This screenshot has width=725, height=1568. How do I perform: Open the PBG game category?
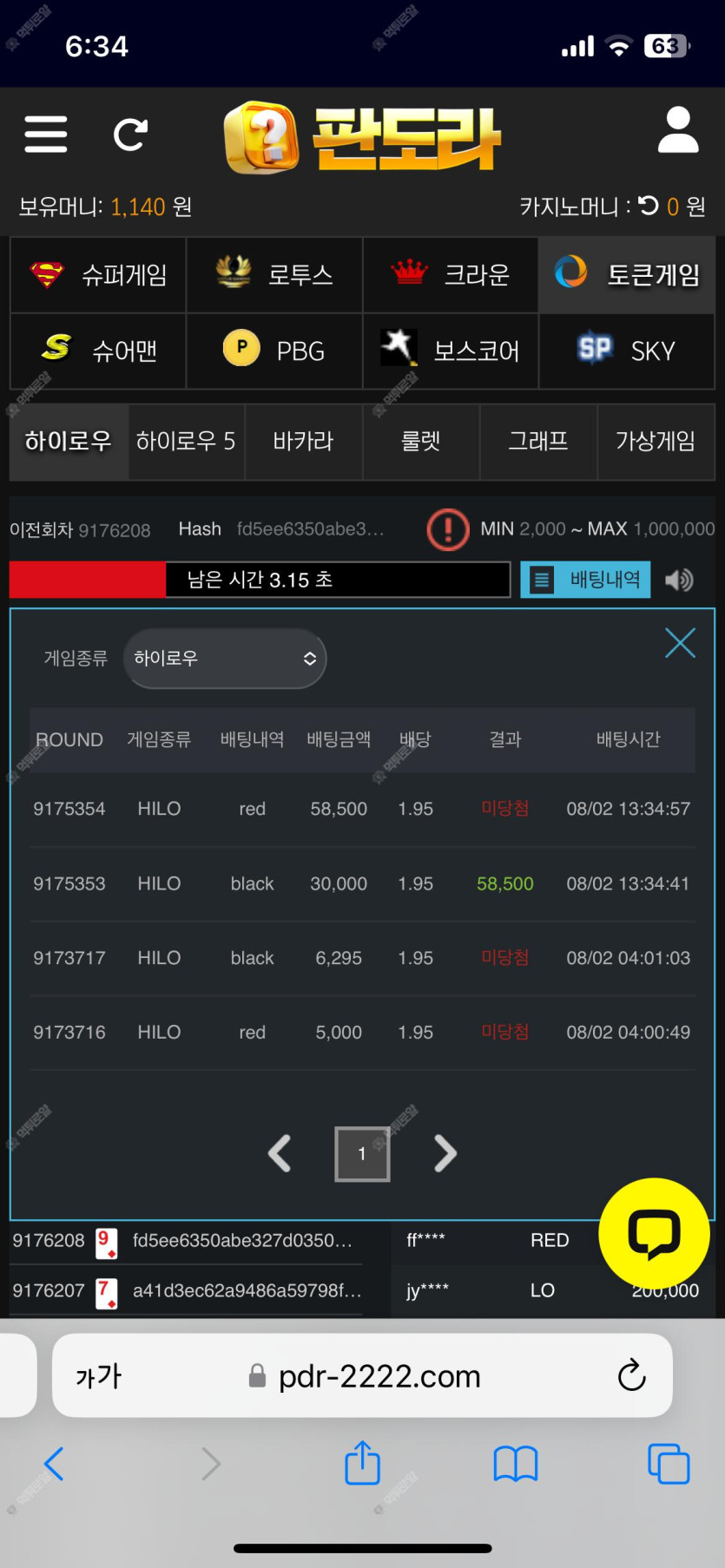coord(274,351)
